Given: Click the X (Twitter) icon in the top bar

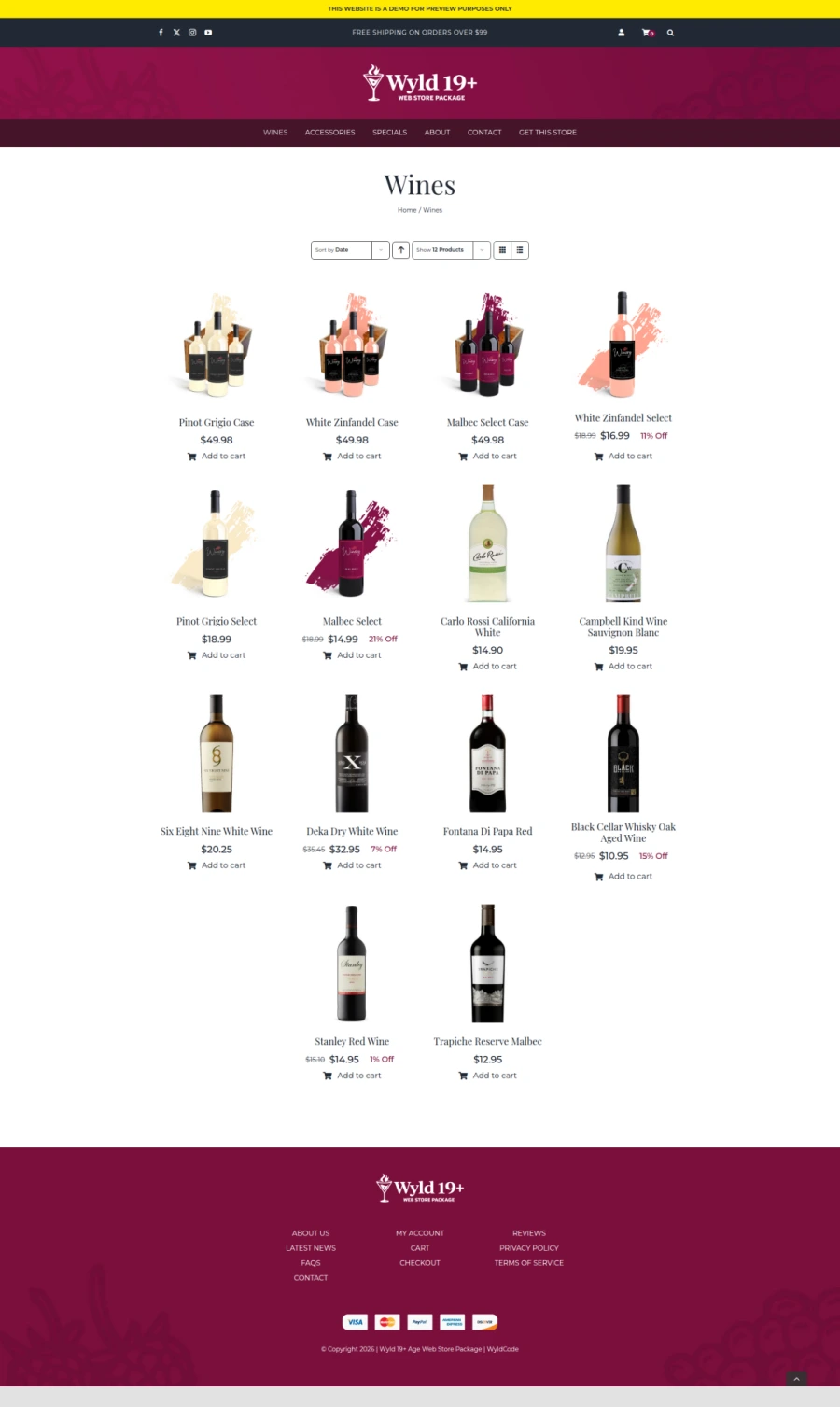Looking at the screenshot, I should coord(176,32).
